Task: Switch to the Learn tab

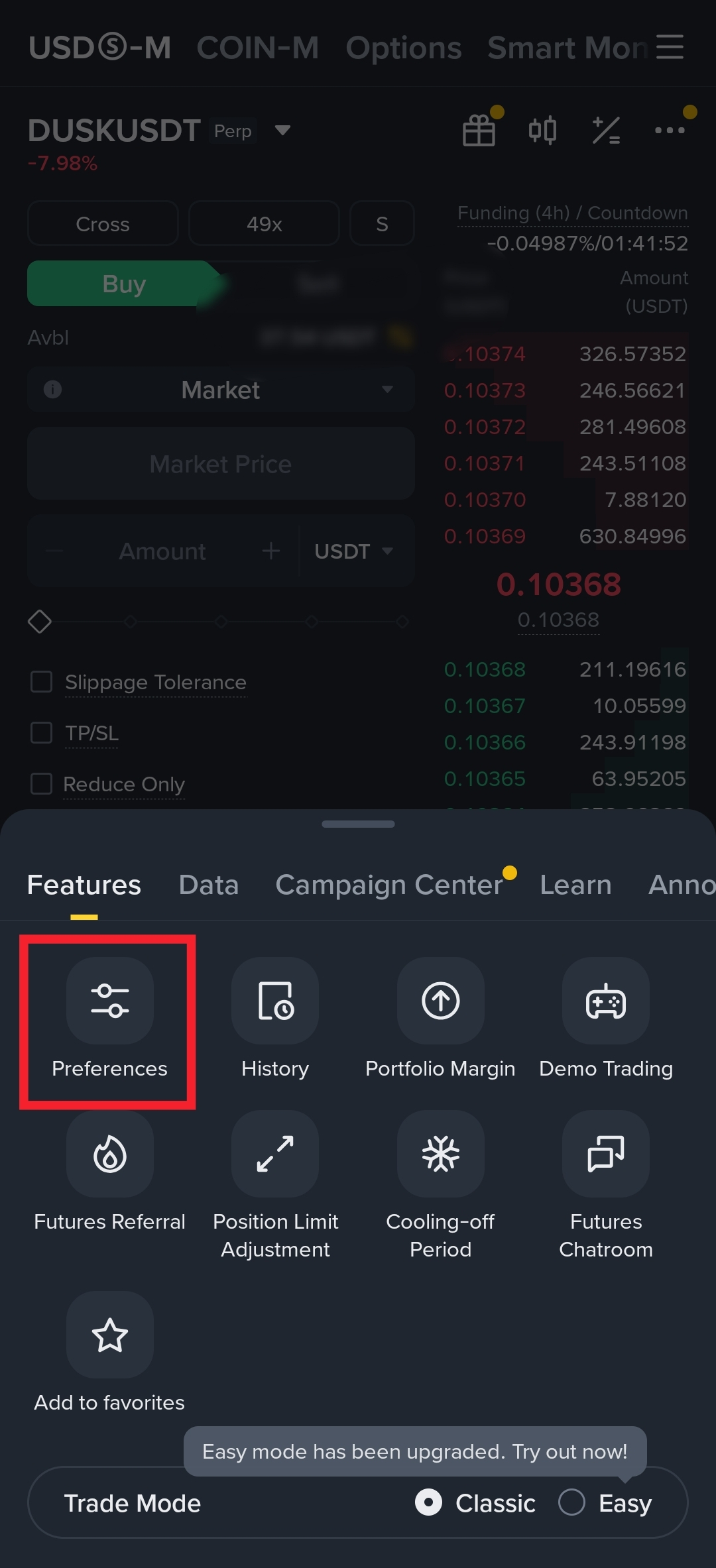Action: [x=575, y=885]
